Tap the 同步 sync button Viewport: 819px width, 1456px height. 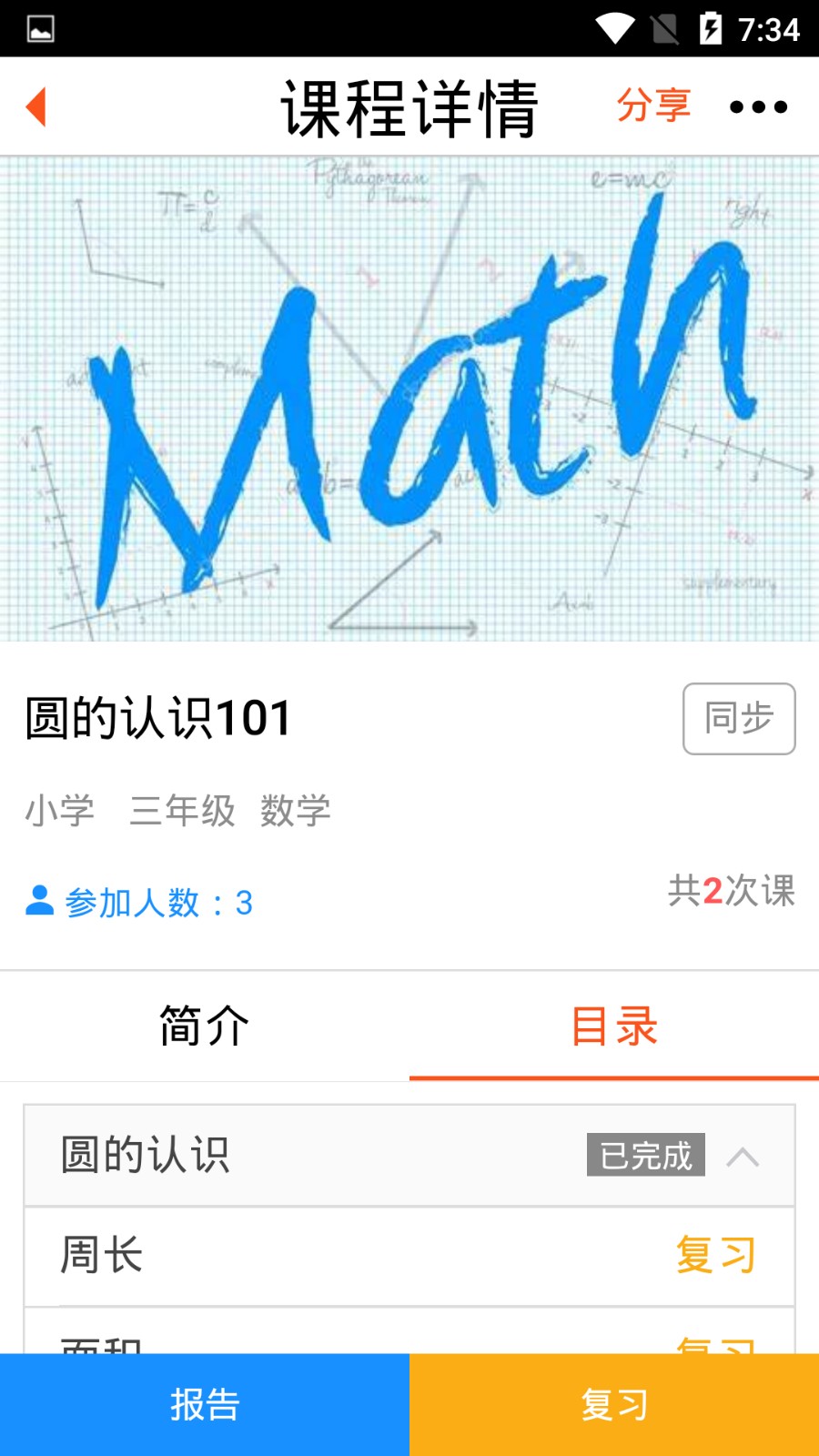738,719
